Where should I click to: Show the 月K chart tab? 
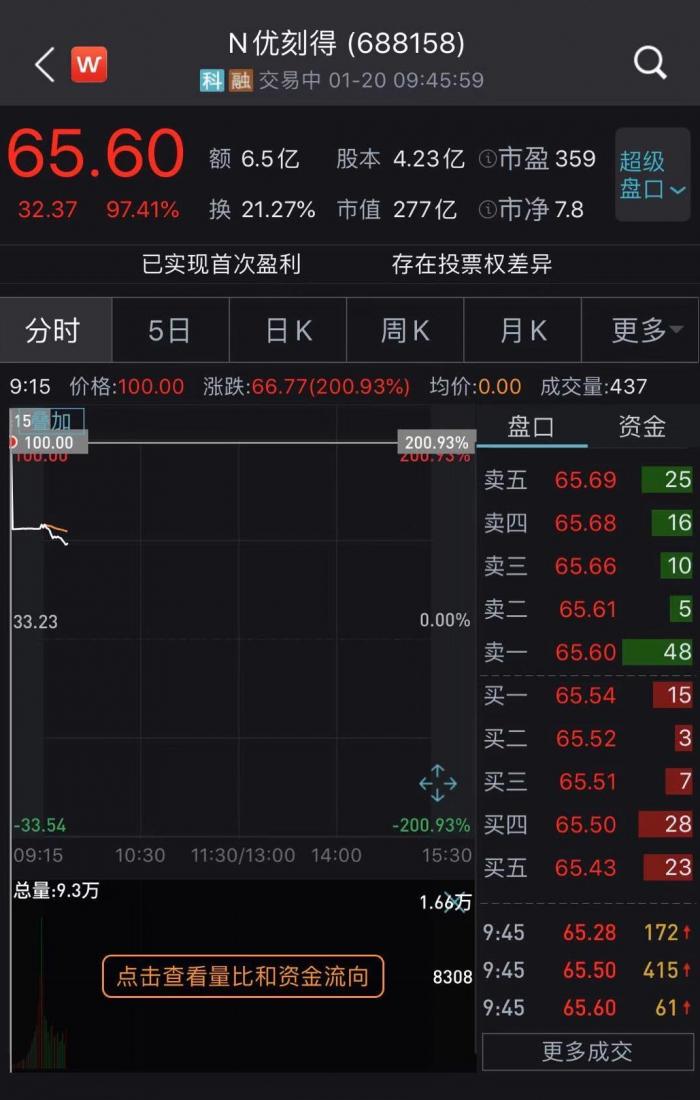point(523,330)
